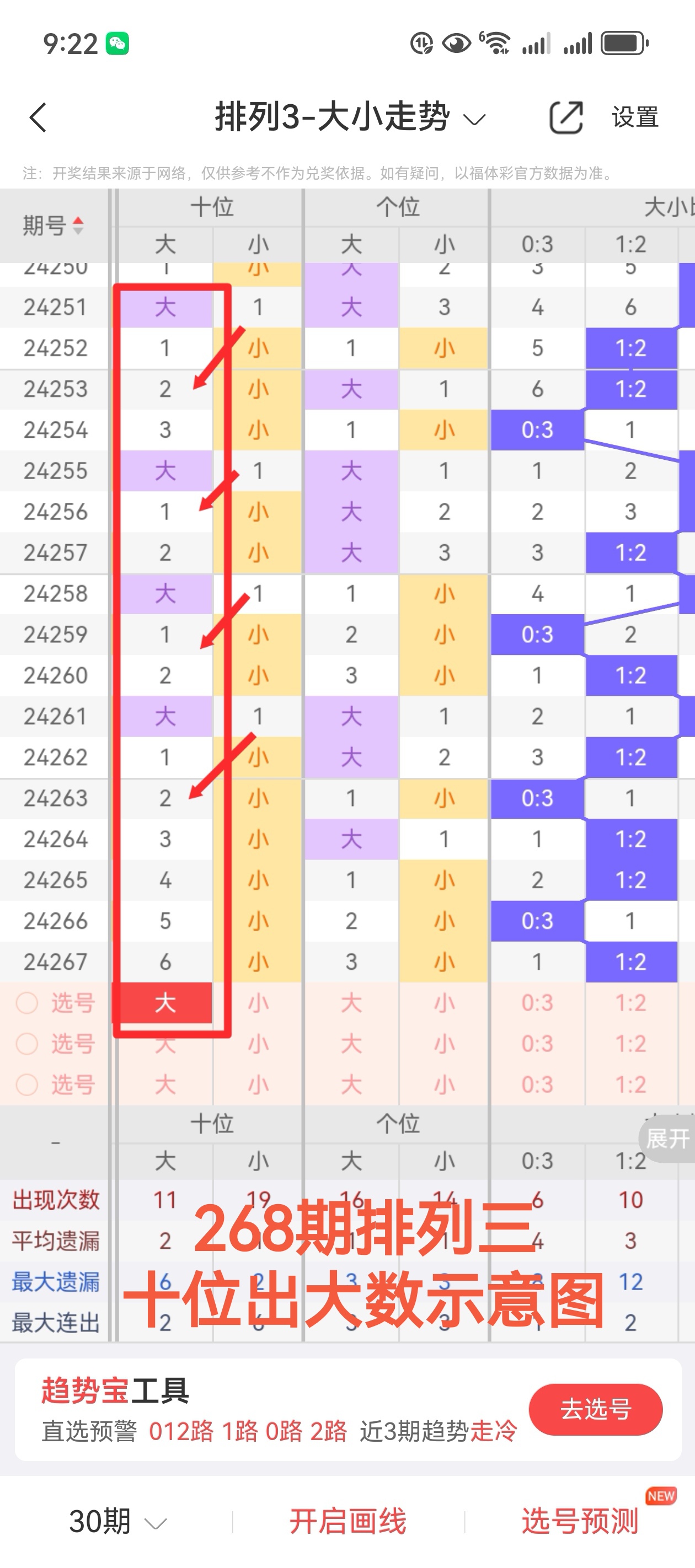The image size is (695, 1568).
Task: Select the second 选号 radio button
Action: pos(27,1043)
